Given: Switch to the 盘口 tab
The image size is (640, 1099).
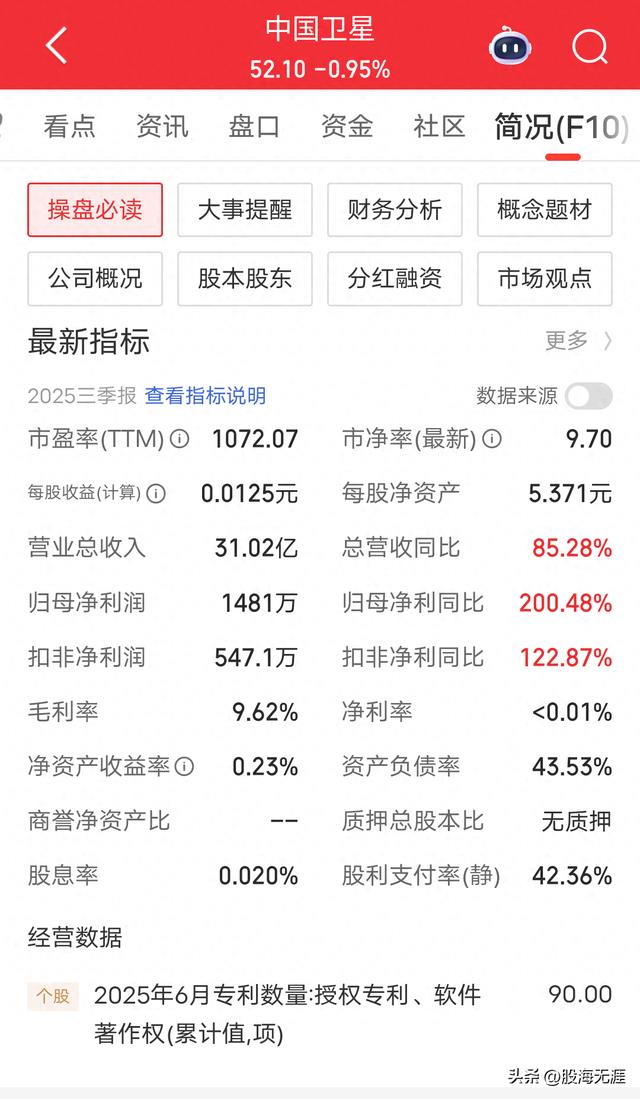Looking at the screenshot, I should click(254, 127).
